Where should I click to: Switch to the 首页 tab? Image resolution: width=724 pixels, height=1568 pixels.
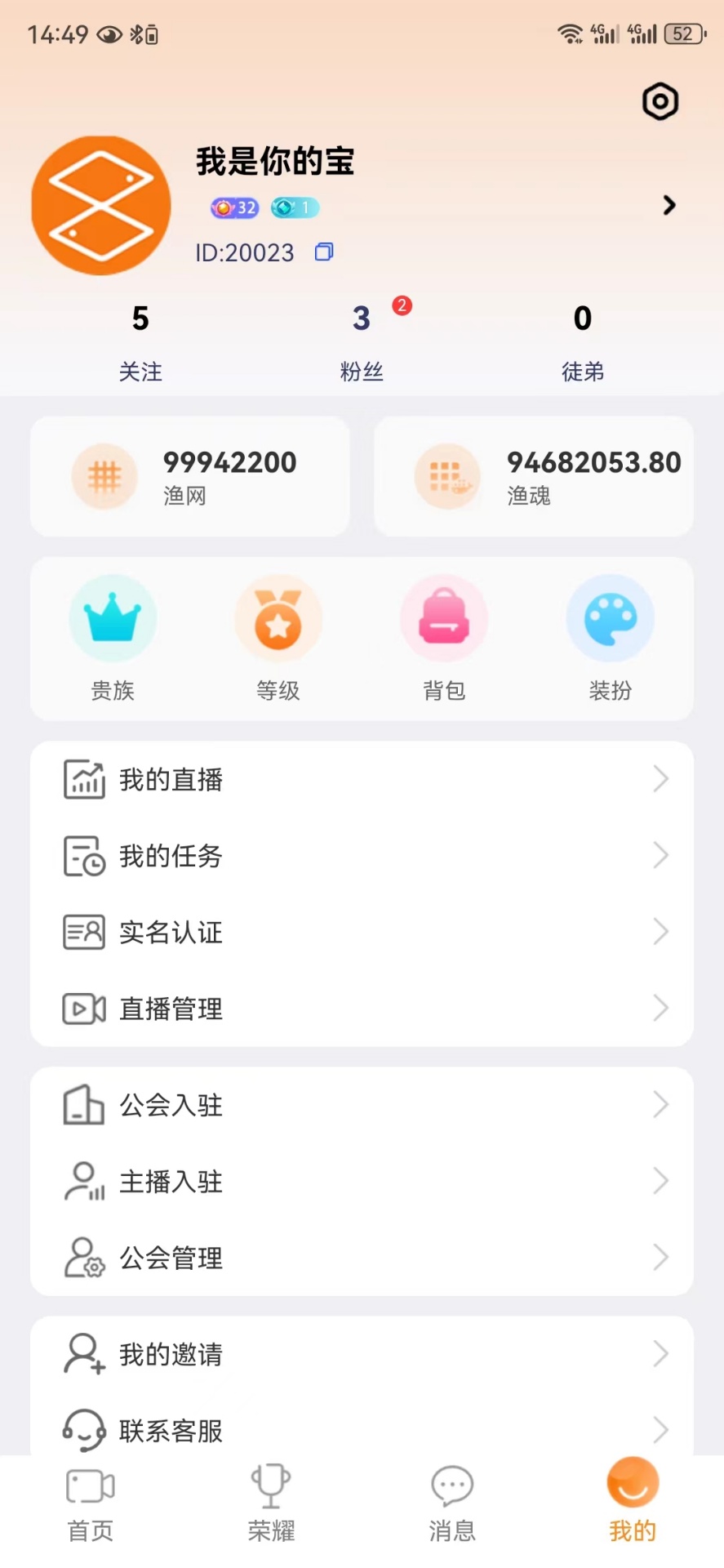[90, 1503]
